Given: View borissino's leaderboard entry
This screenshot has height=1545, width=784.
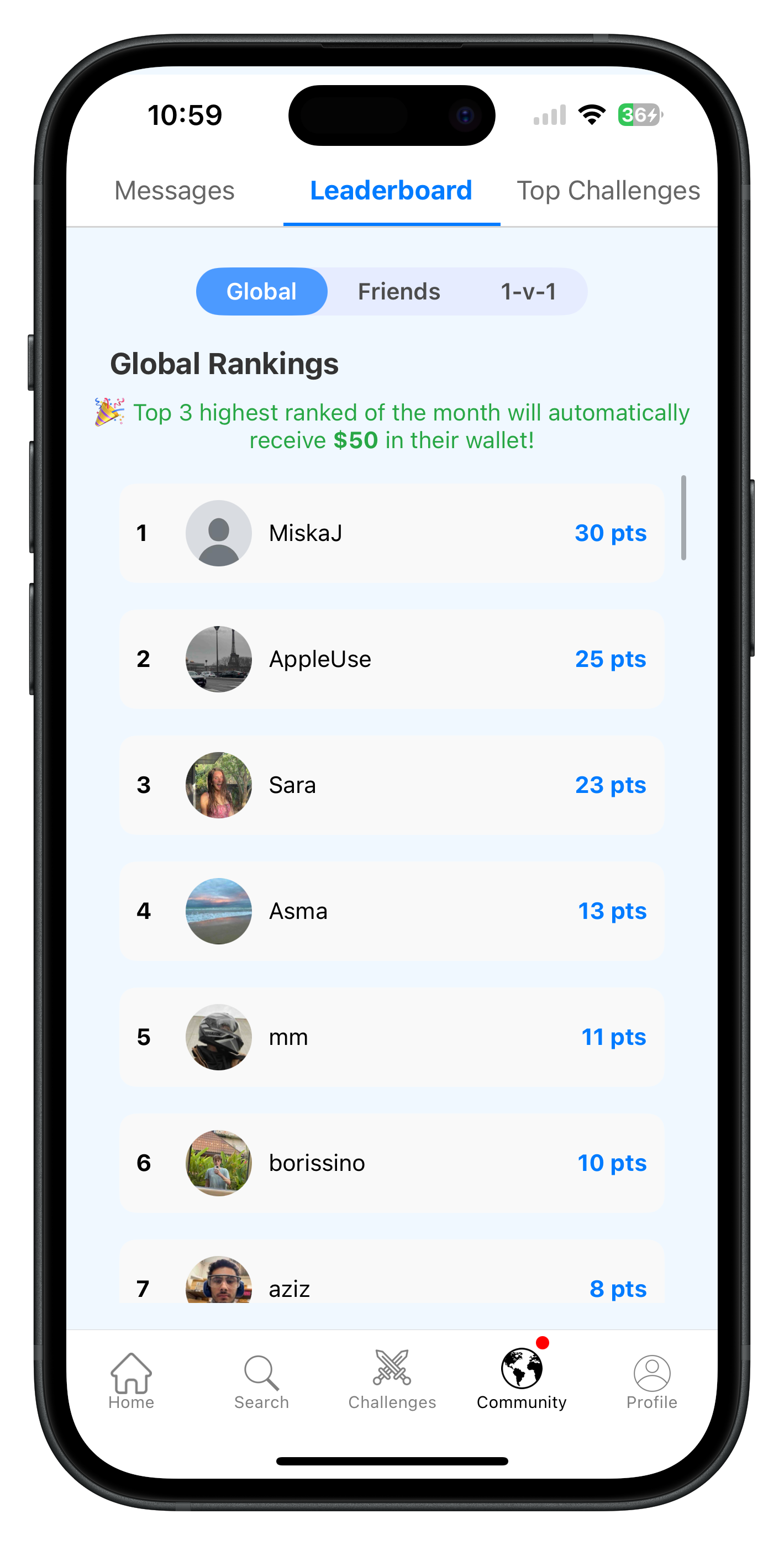Looking at the screenshot, I should pyautogui.click(x=391, y=1163).
